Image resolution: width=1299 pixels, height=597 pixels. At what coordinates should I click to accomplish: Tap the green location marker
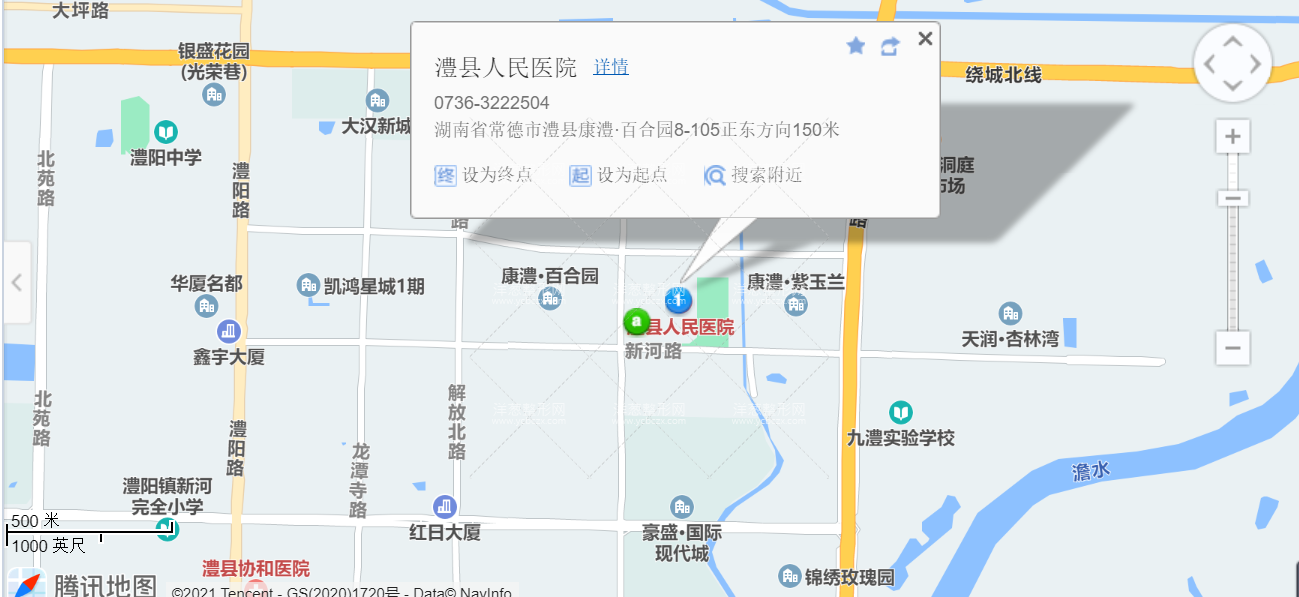tap(636, 321)
